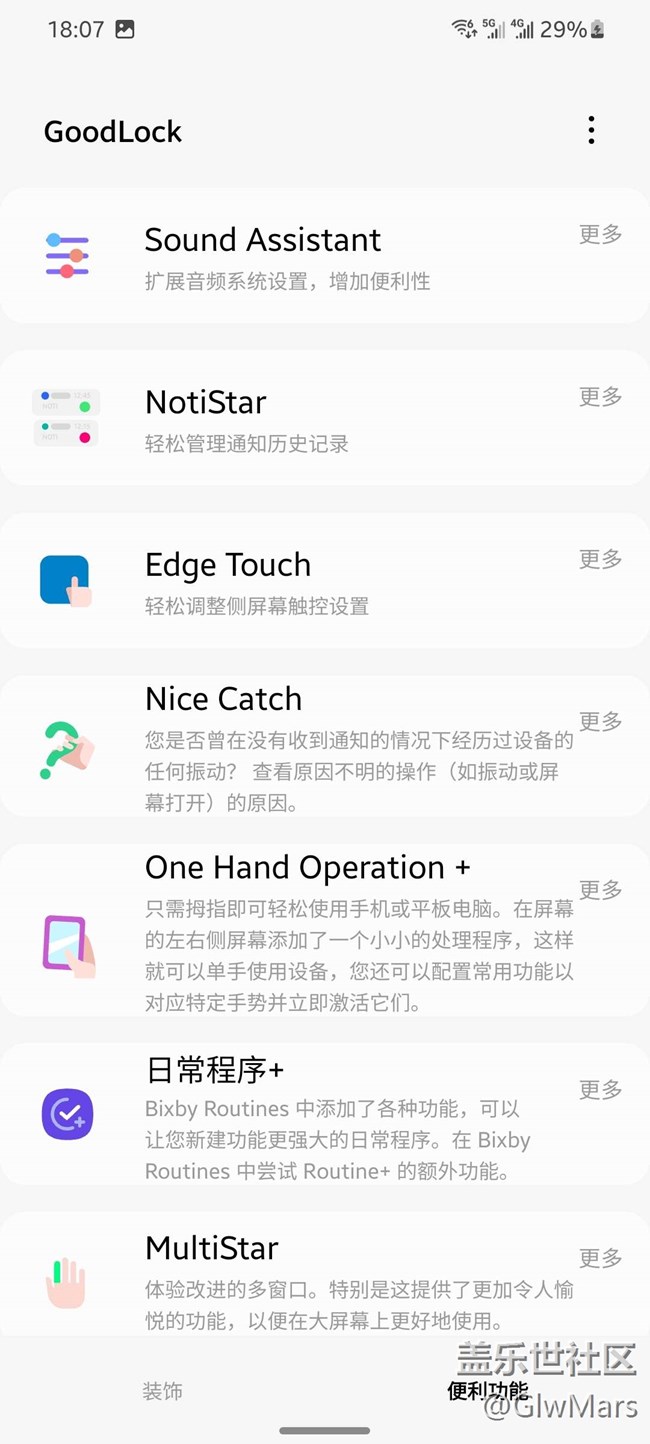This screenshot has height=1444, width=650.
Task: Open MultiStar
Action: pyautogui.click(x=325, y=1274)
